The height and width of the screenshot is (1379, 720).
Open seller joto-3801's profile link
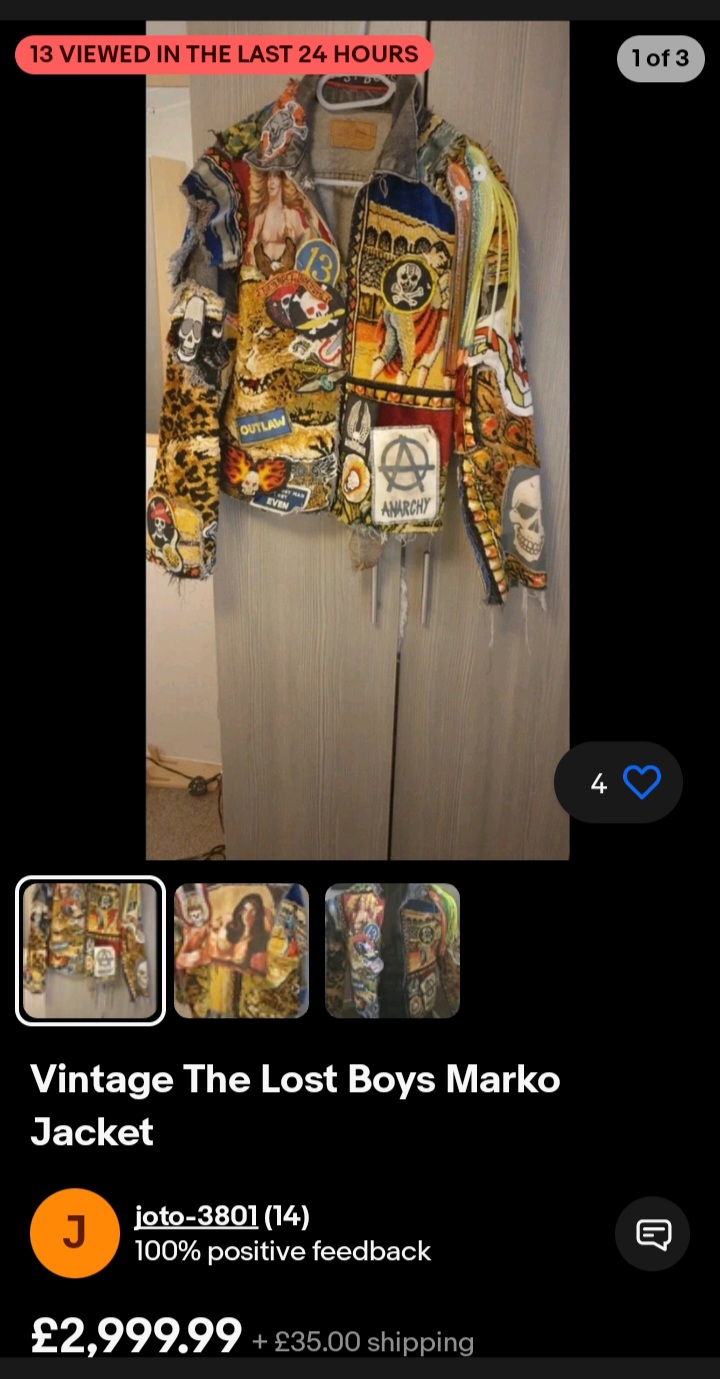point(196,1216)
